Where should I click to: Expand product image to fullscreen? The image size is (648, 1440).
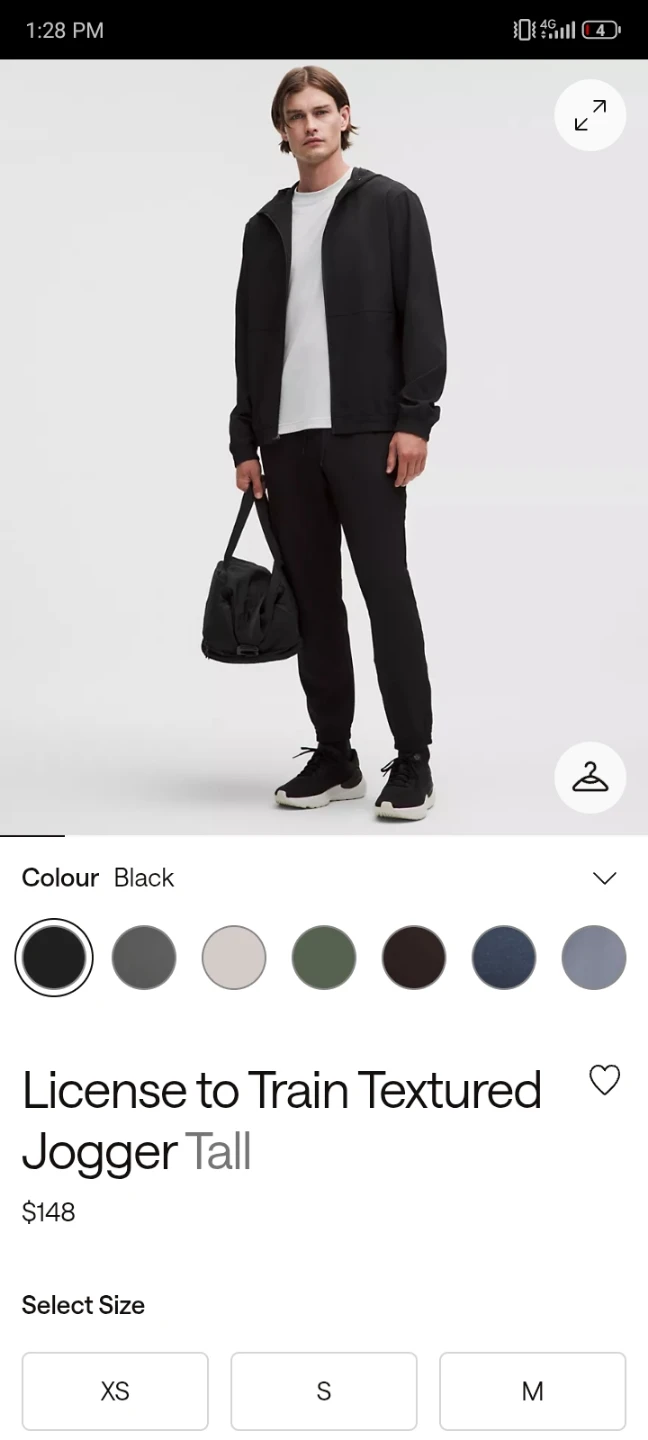pyautogui.click(x=590, y=115)
